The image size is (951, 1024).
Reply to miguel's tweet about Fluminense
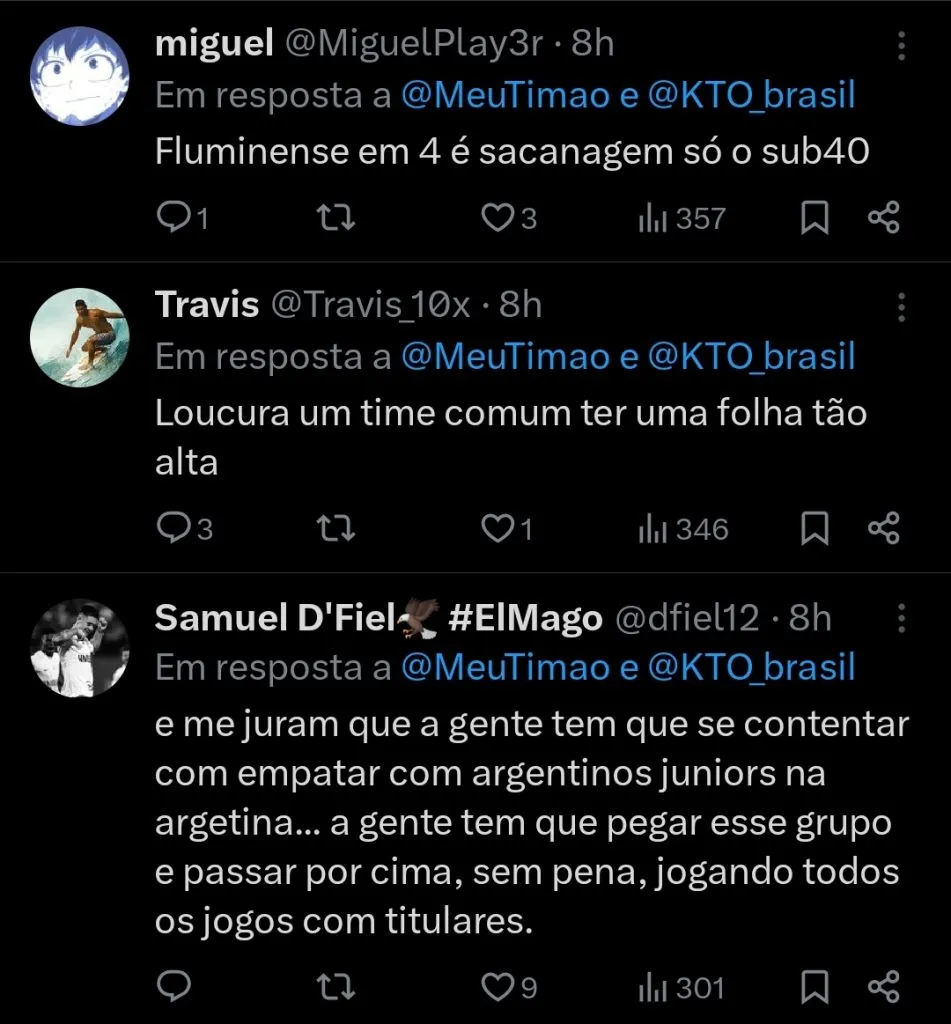coord(173,218)
